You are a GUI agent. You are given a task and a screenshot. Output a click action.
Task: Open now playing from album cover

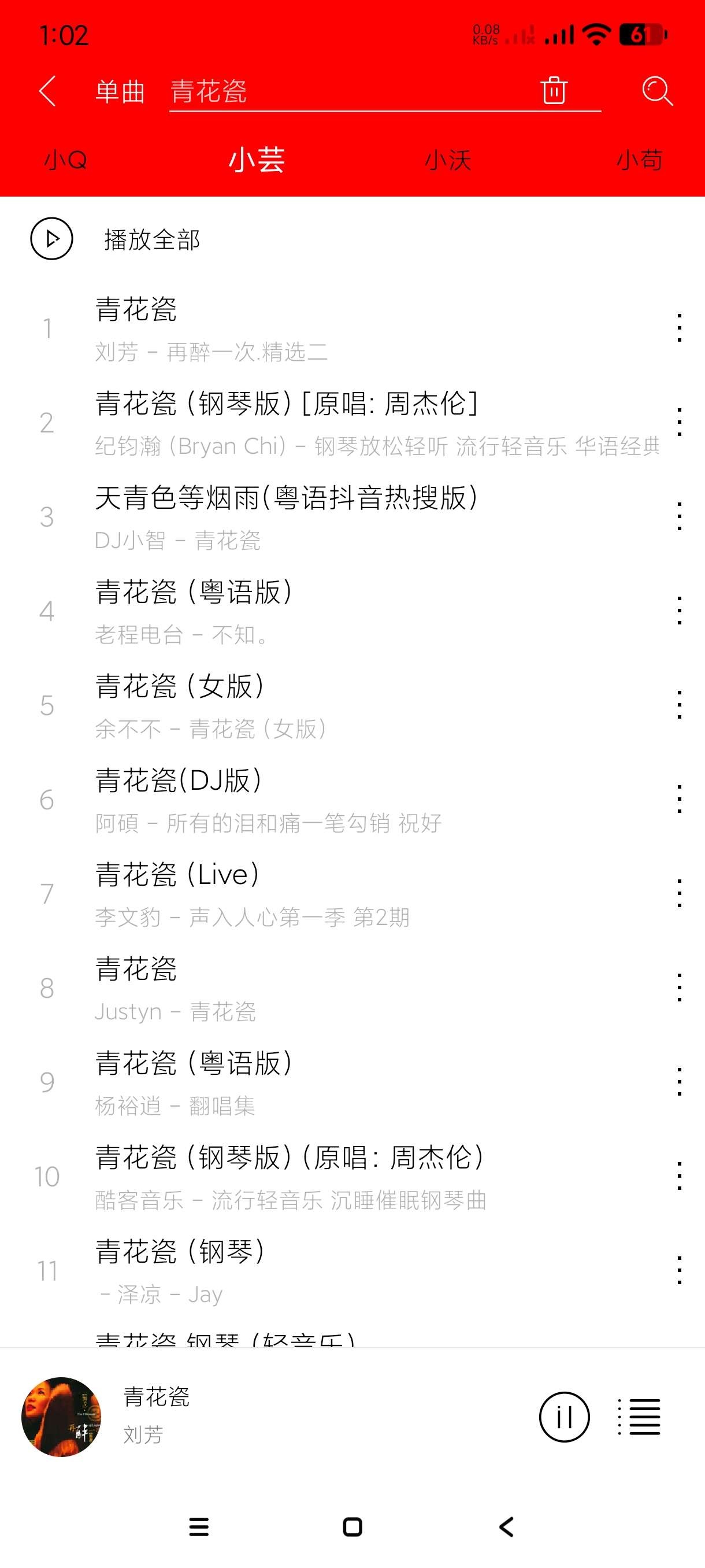61,1417
